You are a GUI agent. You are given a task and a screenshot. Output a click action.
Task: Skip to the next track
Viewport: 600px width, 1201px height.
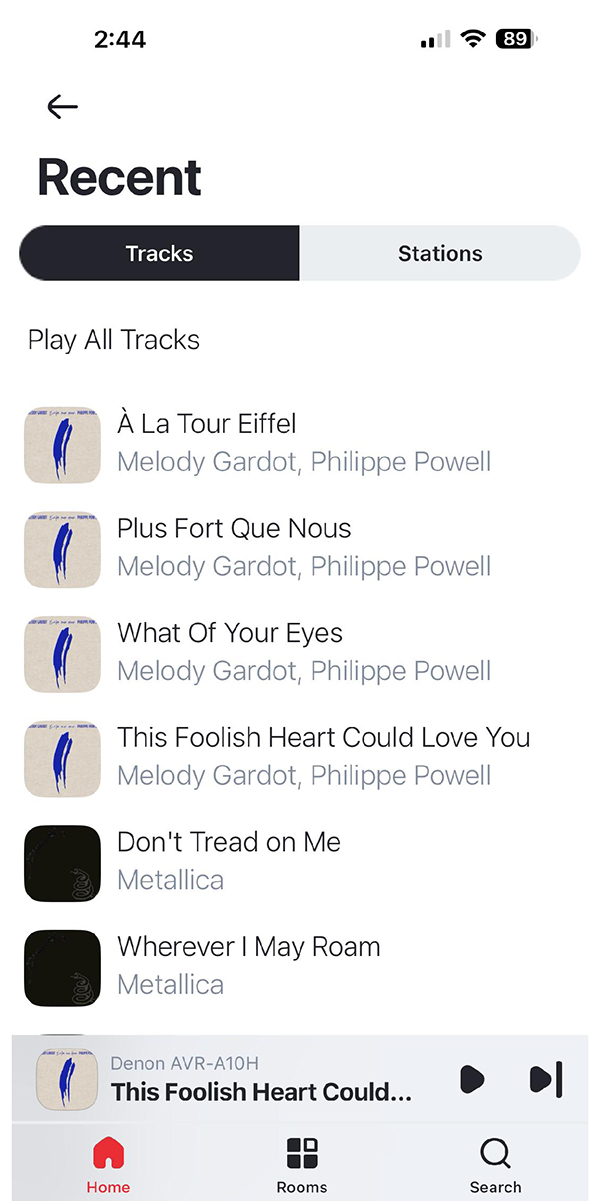[x=546, y=1079]
